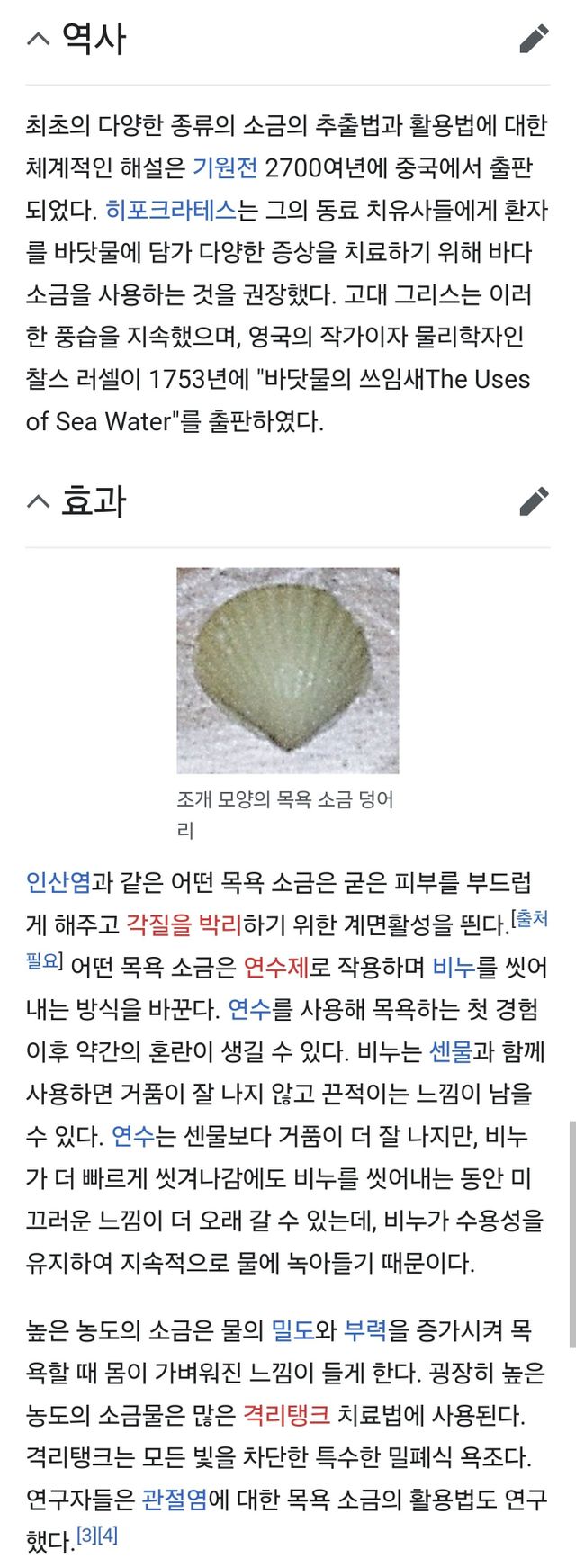
Task: View the shell-shaped bath salt image
Action: 288,670
